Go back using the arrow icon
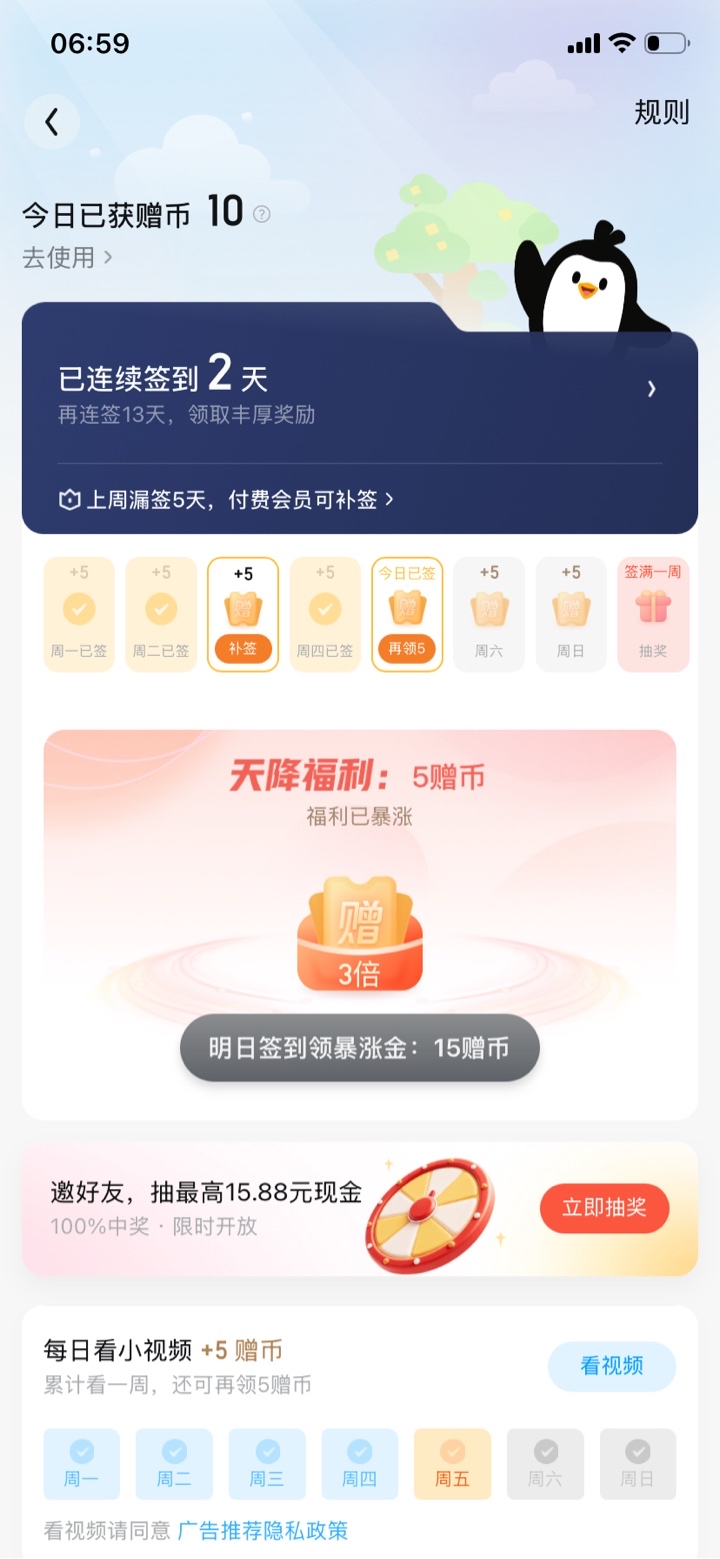 point(52,122)
